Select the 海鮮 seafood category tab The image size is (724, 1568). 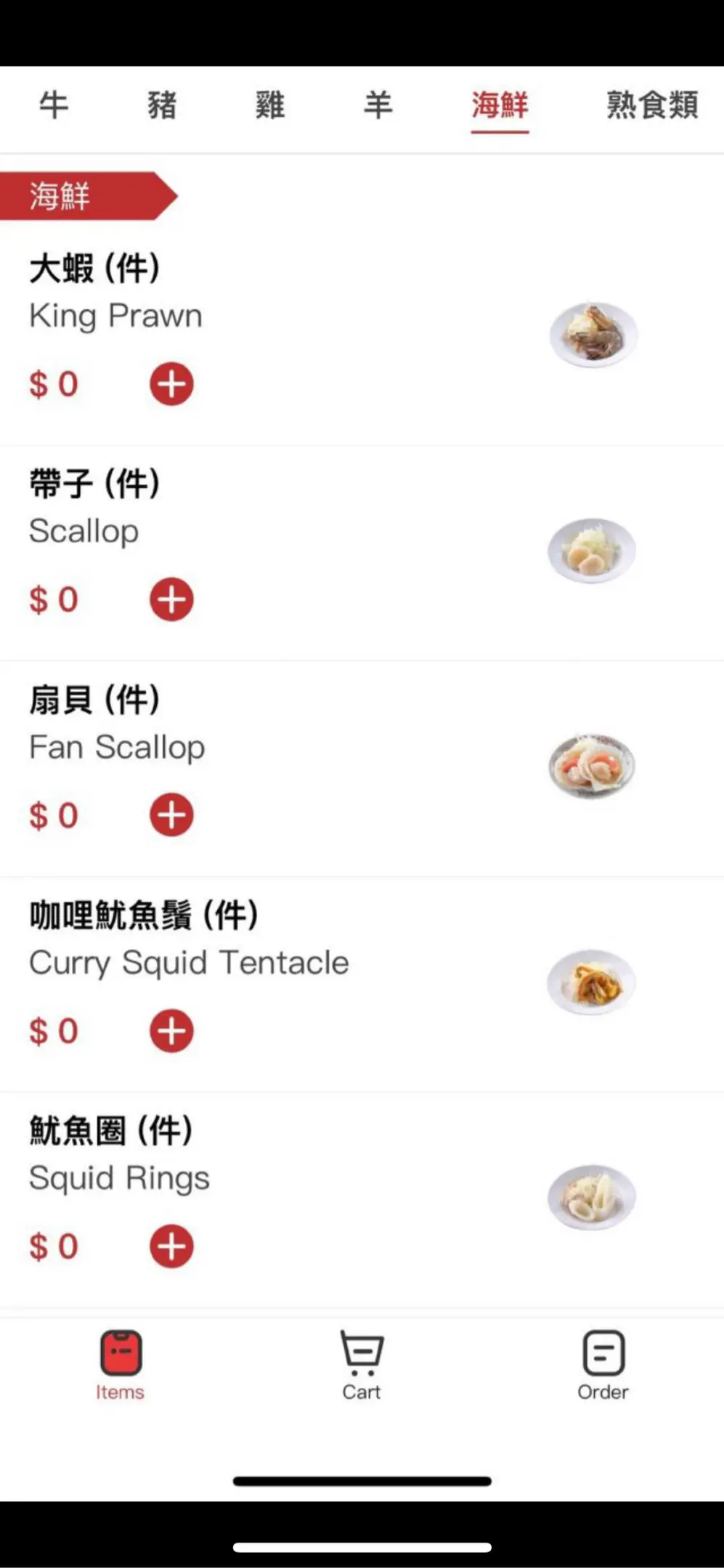click(500, 106)
